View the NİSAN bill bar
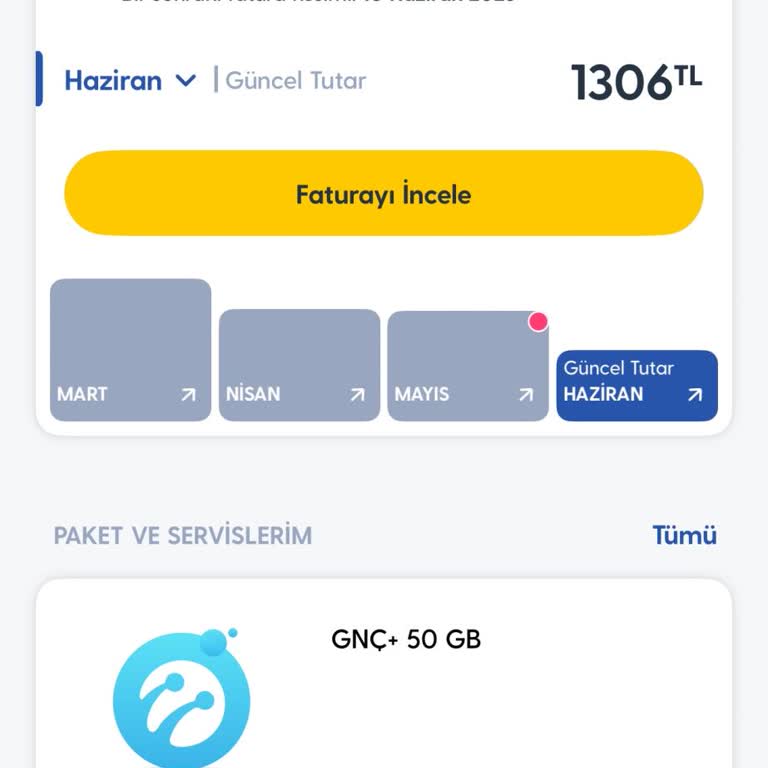This screenshot has width=768, height=768. click(x=299, y=366)
